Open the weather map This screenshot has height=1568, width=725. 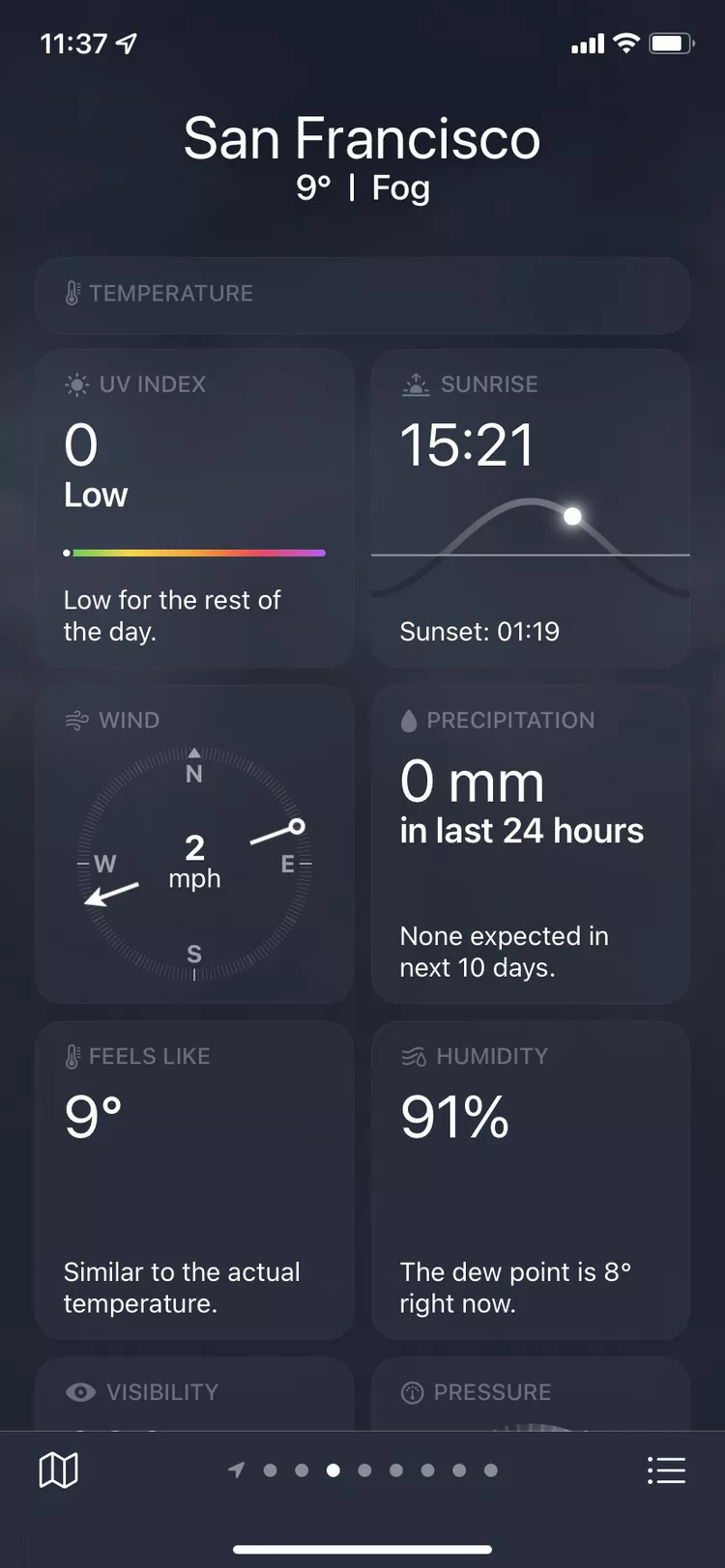[58, 1470]
